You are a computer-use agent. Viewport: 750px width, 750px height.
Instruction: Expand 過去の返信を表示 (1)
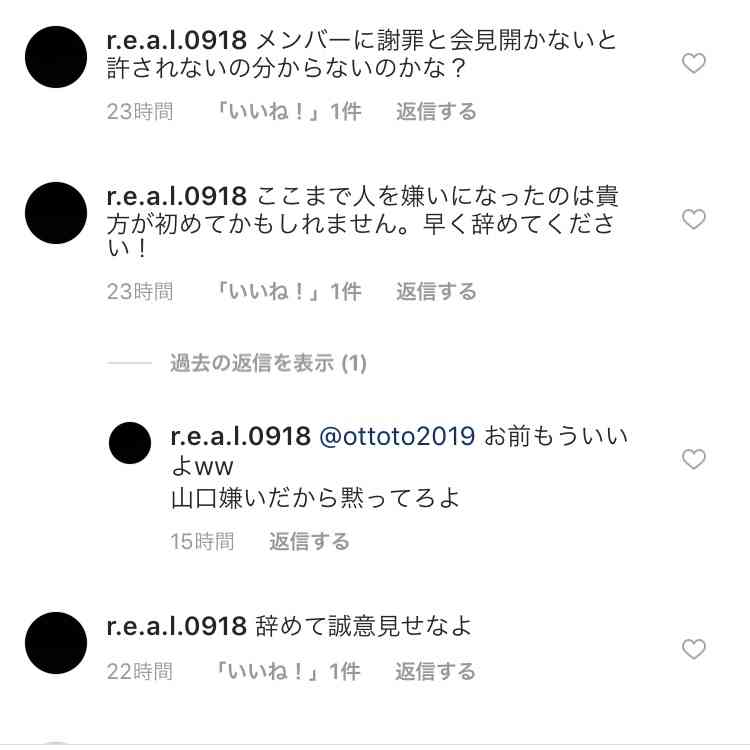point(268,364)
